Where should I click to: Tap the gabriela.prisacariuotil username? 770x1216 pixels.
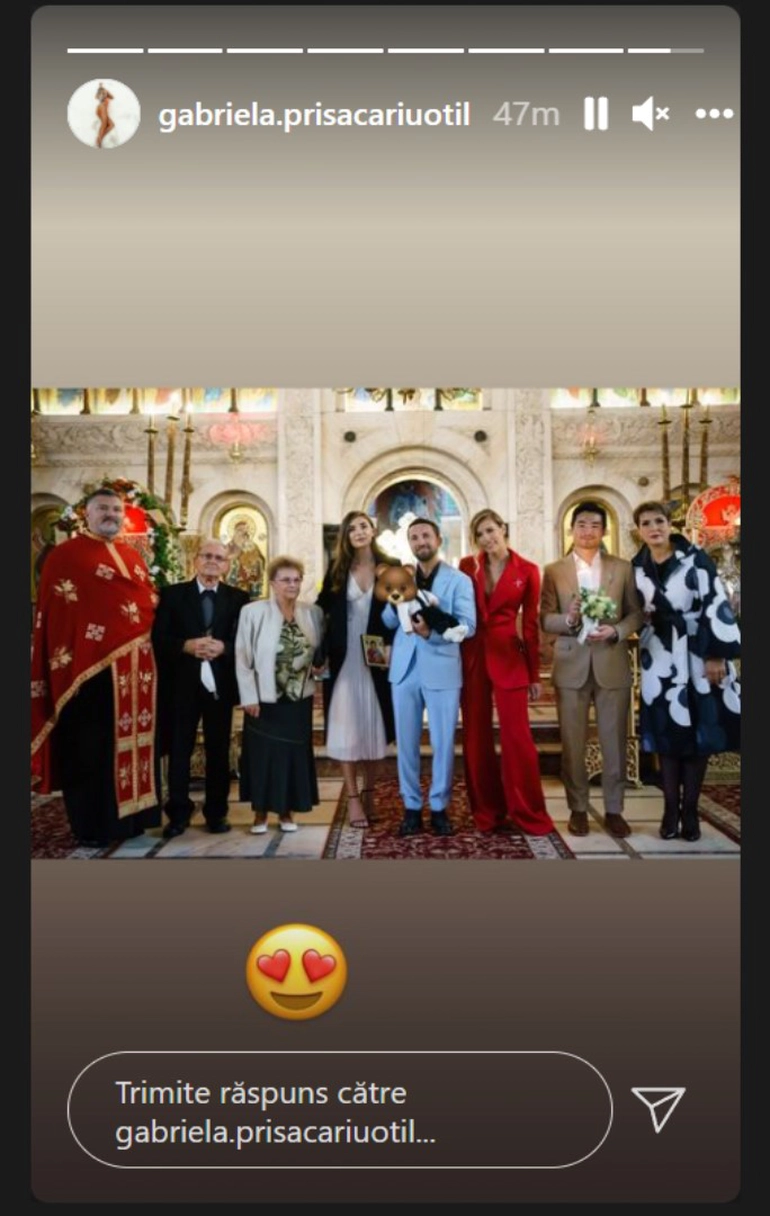[x=314, y=114]
